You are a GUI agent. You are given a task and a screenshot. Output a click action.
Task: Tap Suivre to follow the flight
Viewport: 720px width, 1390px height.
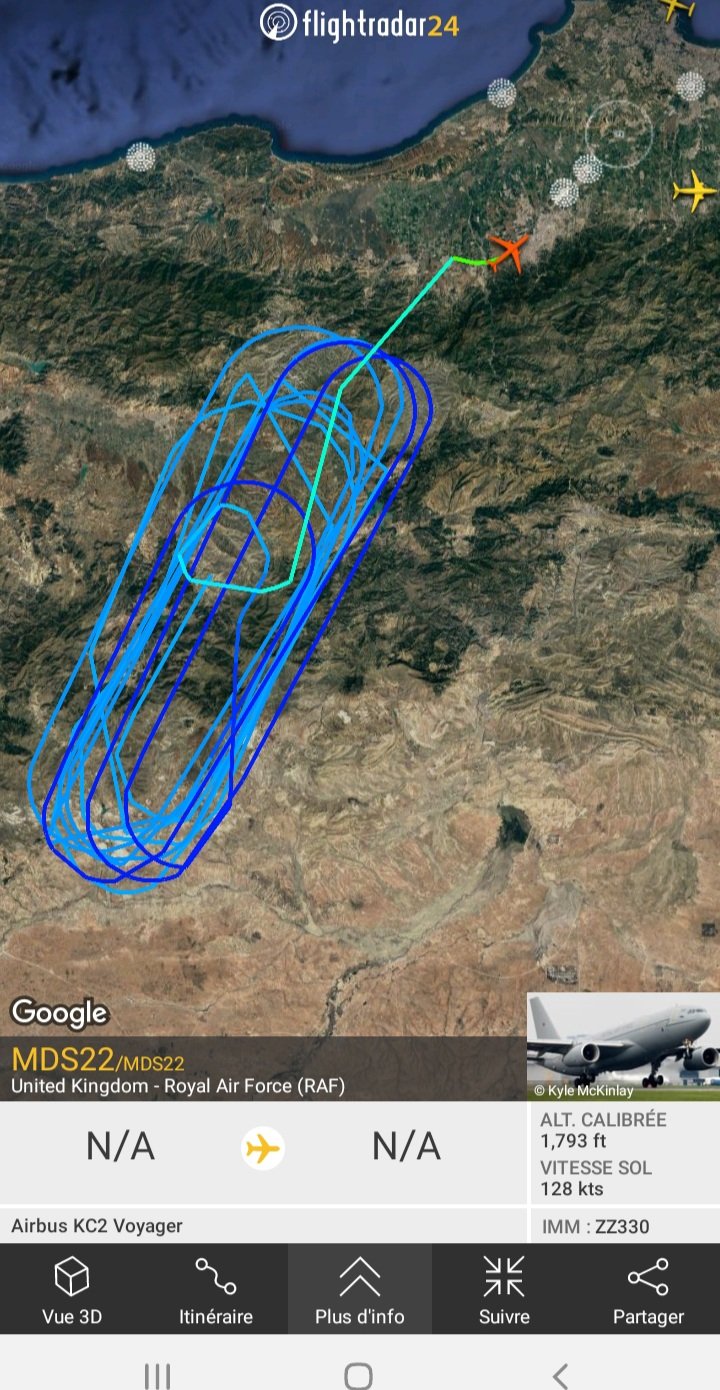[504, 1289]
